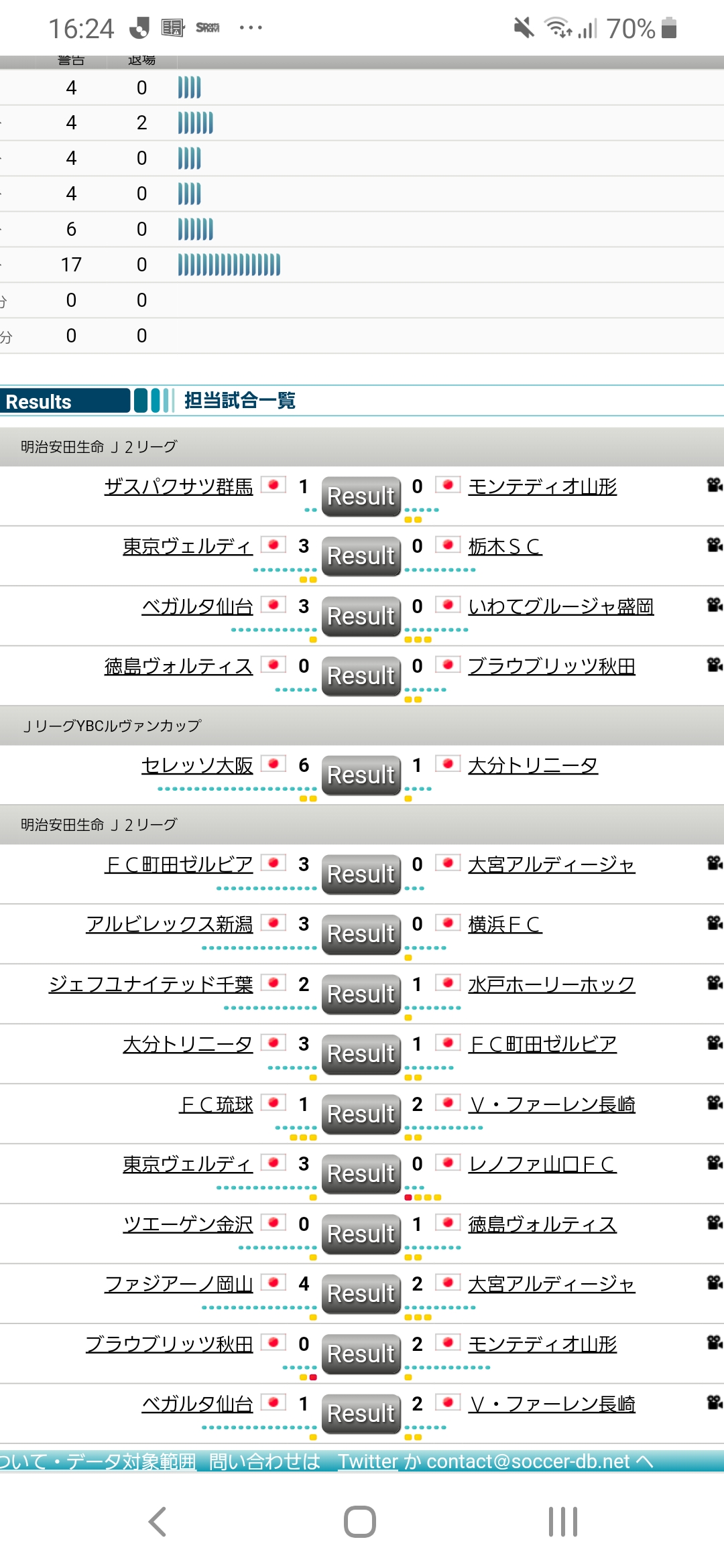Open Result for ベガルタ仙台 vs いわてグルージャ盛岡

(361, 616)
